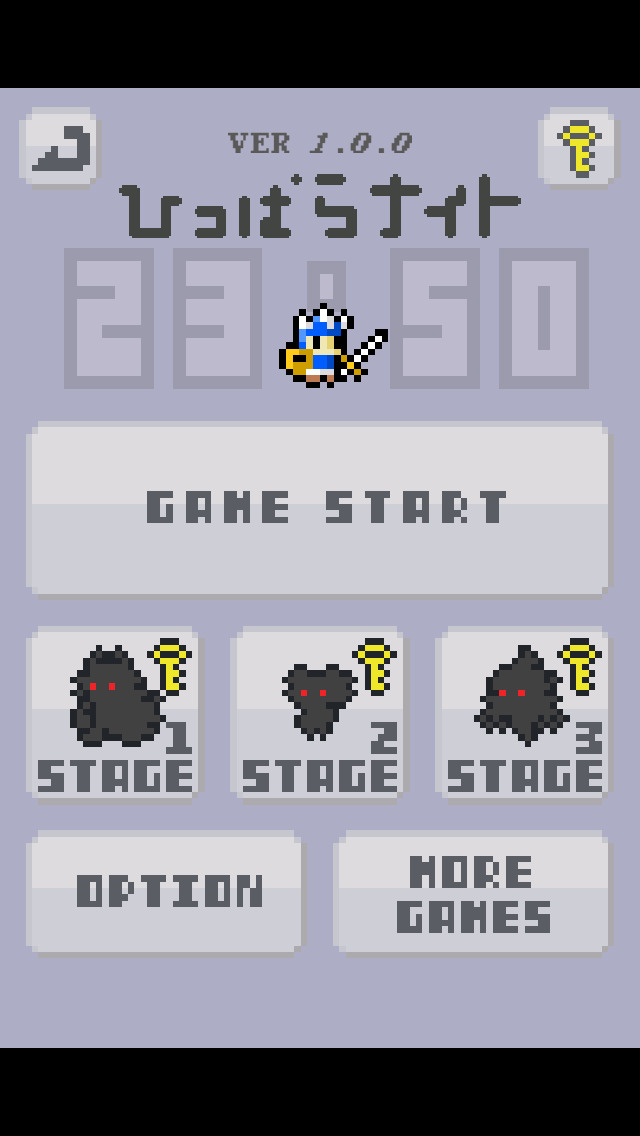The height and width of the screenshot is (1136, 640).
Task: Select the locked Stage 2 tile
Action: click(319, 714)
